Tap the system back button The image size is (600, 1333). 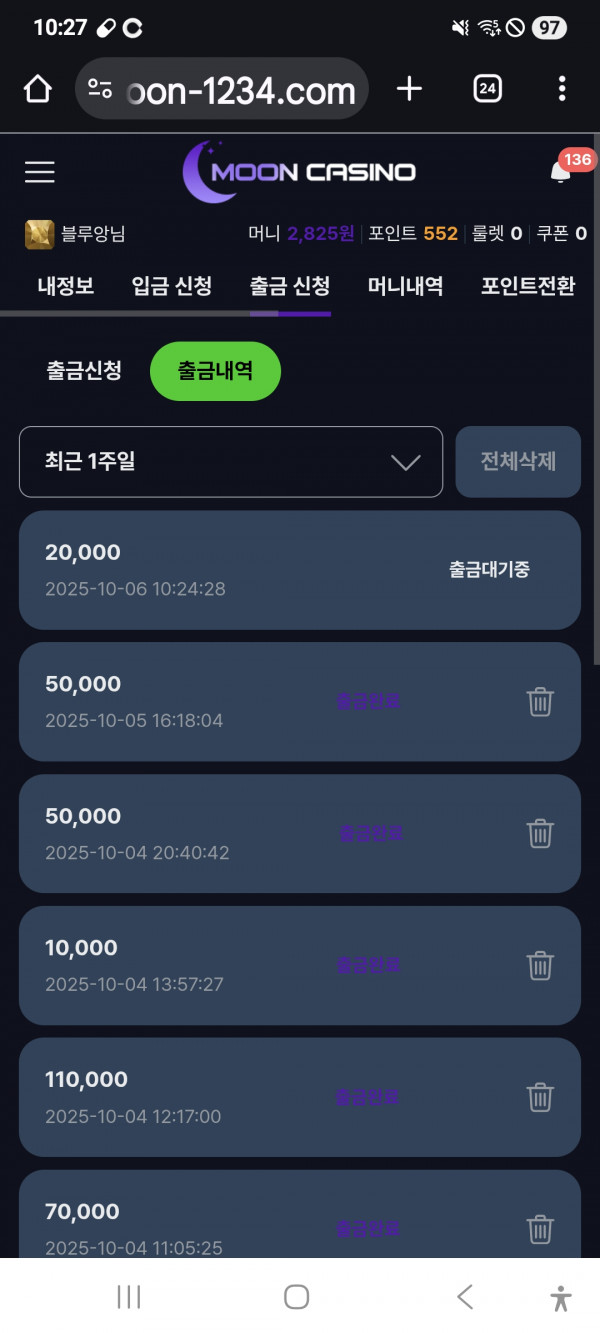tap(465, 1297)
